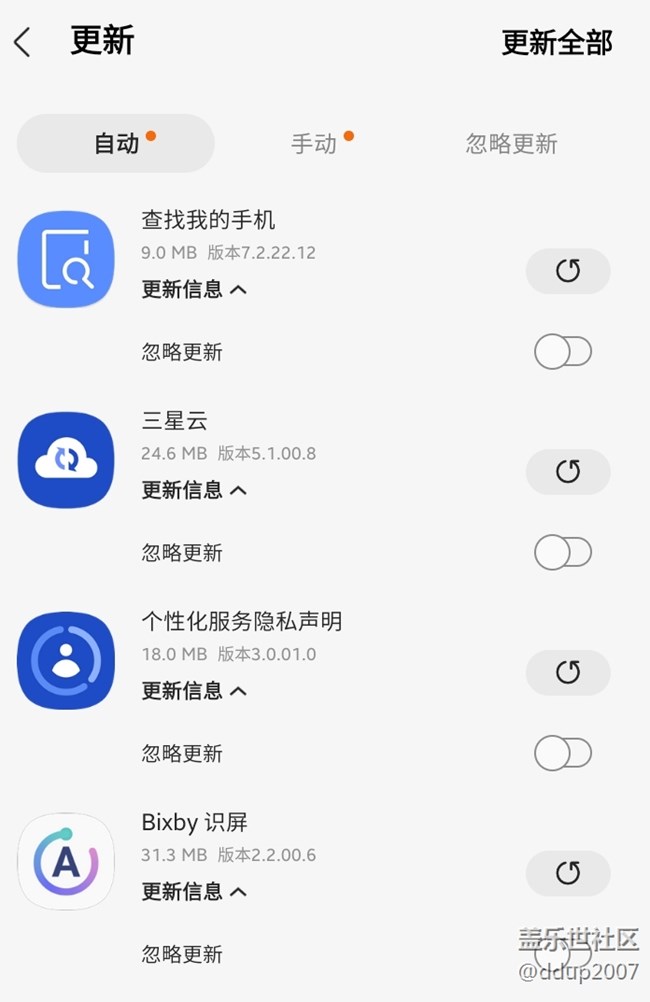Open the 忽略更新 tab
Viewport: 650px width, 1002px height.
click(x=511, y=143)
